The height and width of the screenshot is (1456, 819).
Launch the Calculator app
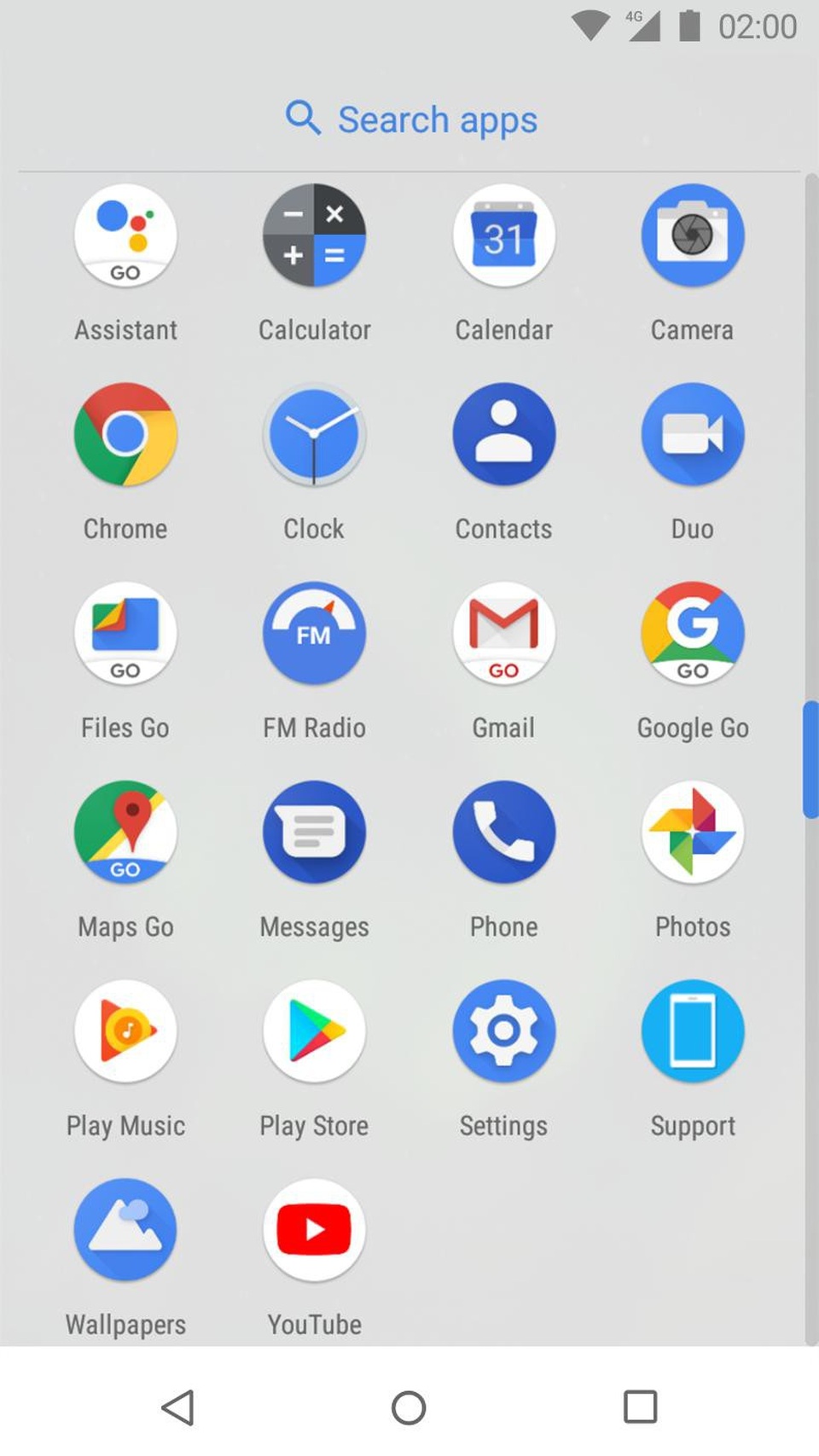click(x=314, y=236)
